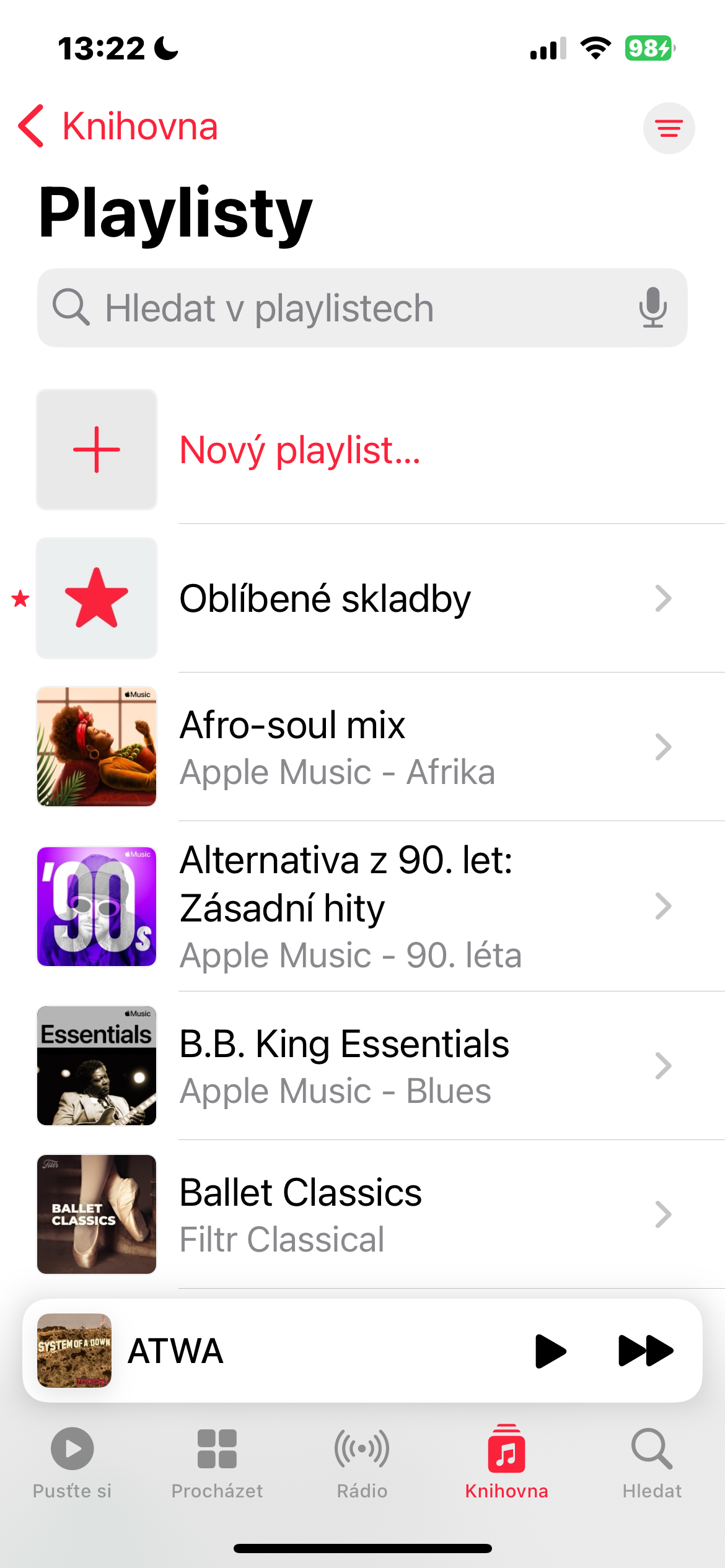This screenshot has width=725, height=1568.
Task: Create a new playlist with Nový playlist
Action: (300, 450)
